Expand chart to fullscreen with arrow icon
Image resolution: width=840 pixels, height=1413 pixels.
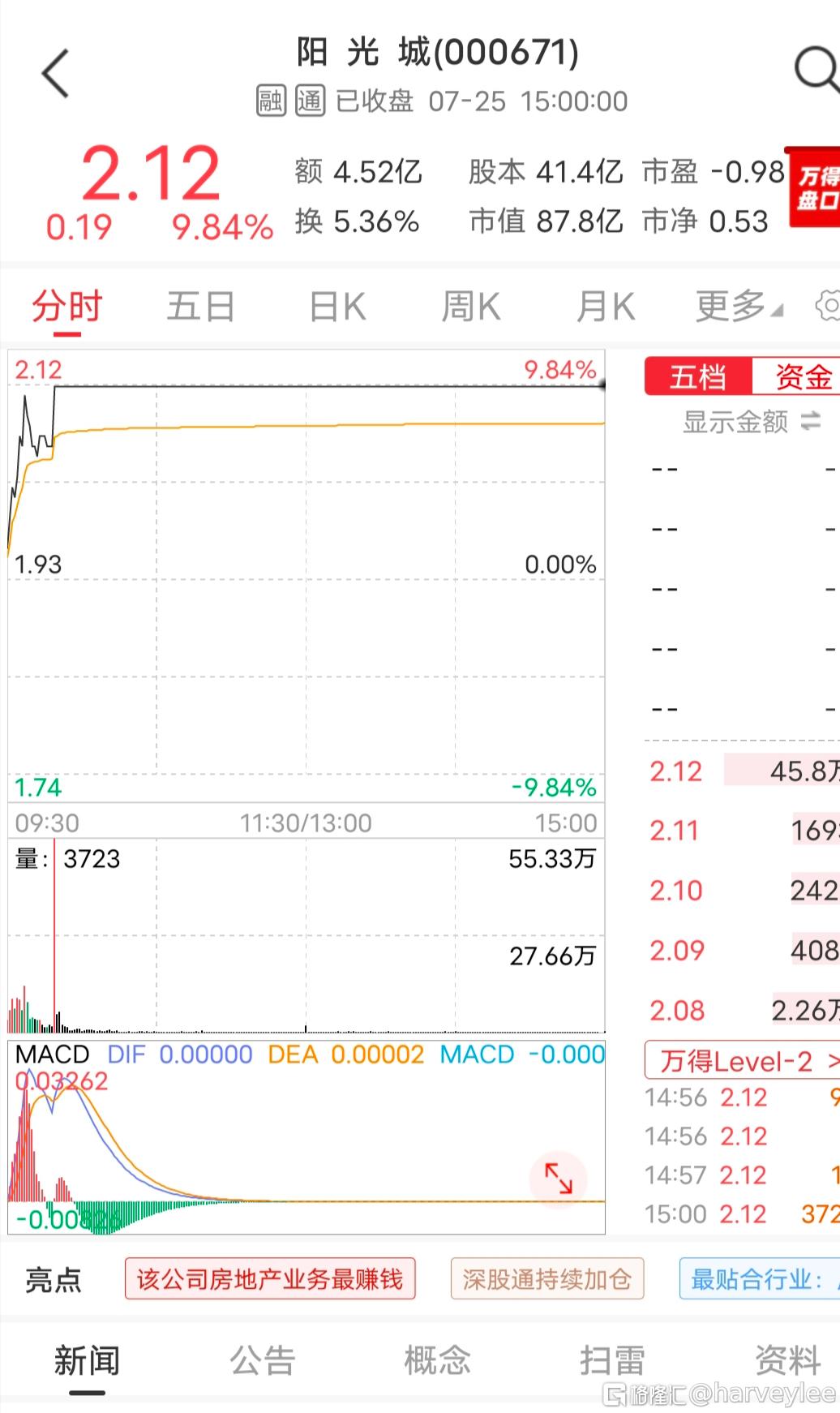tap(558, 1178)
